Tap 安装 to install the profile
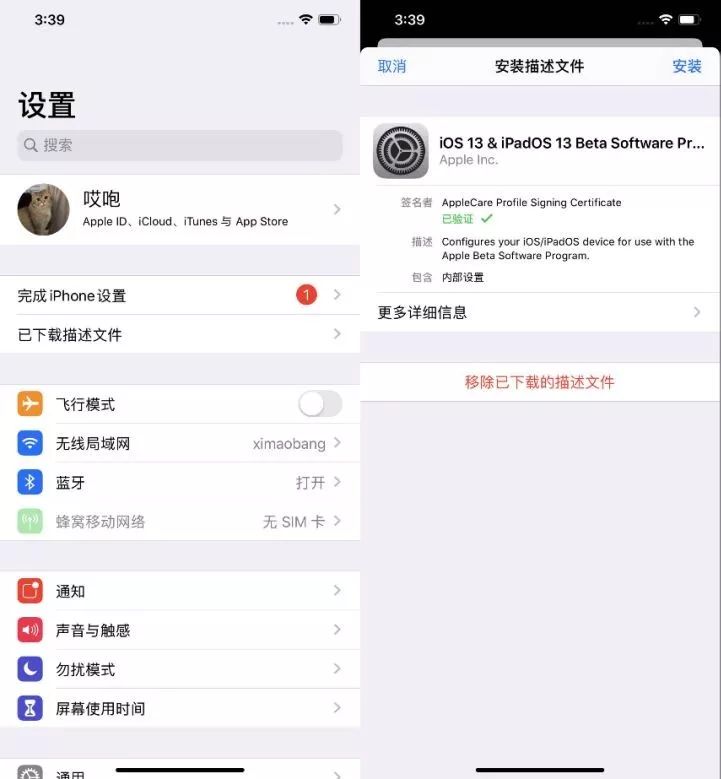This screenshot has height=779, width=721. [687, 66]
